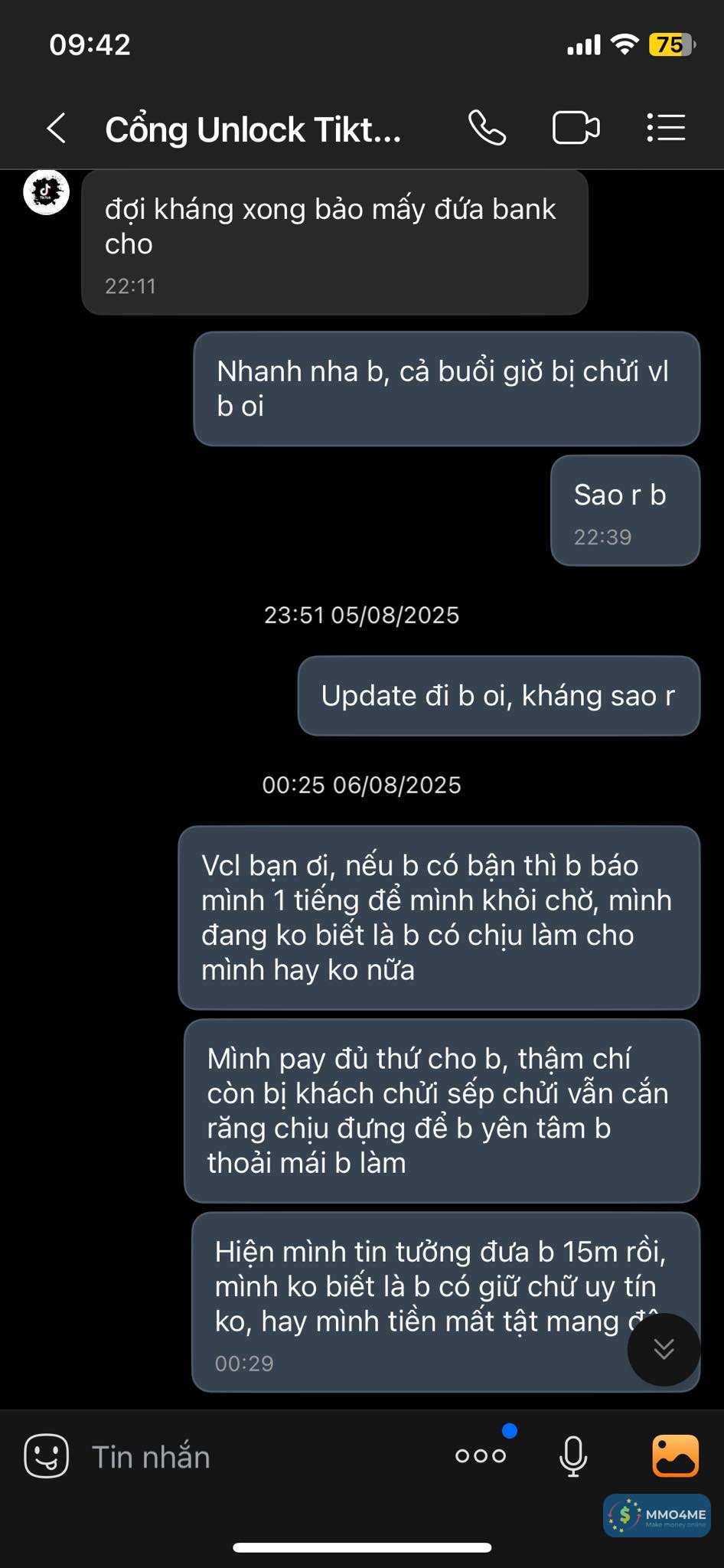Record a voice message
The width and height of the screenshot is (724, 1568).
coord(573,1455)
